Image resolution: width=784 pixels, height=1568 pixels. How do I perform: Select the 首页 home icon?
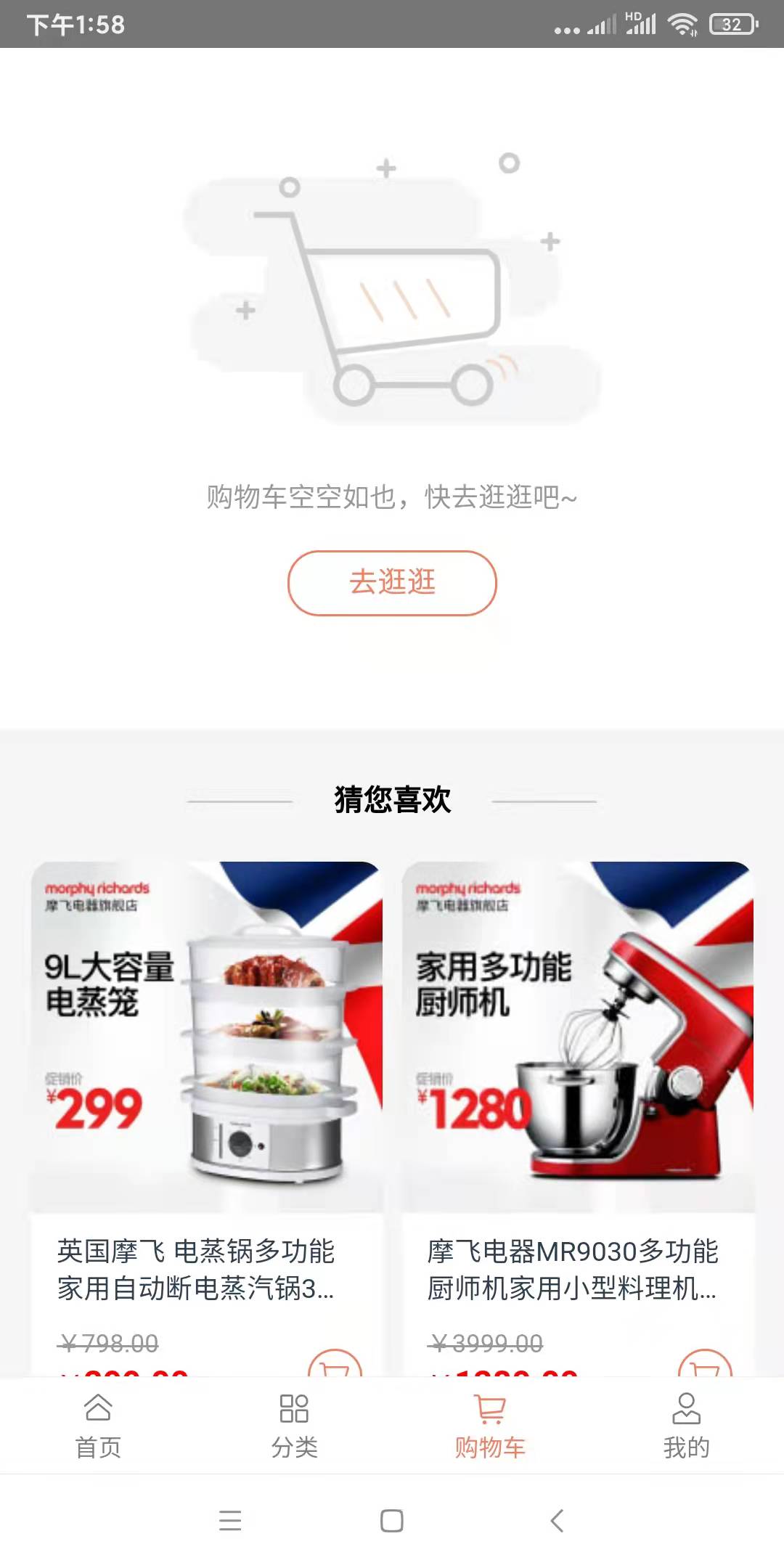click(x=98, y=1407)
